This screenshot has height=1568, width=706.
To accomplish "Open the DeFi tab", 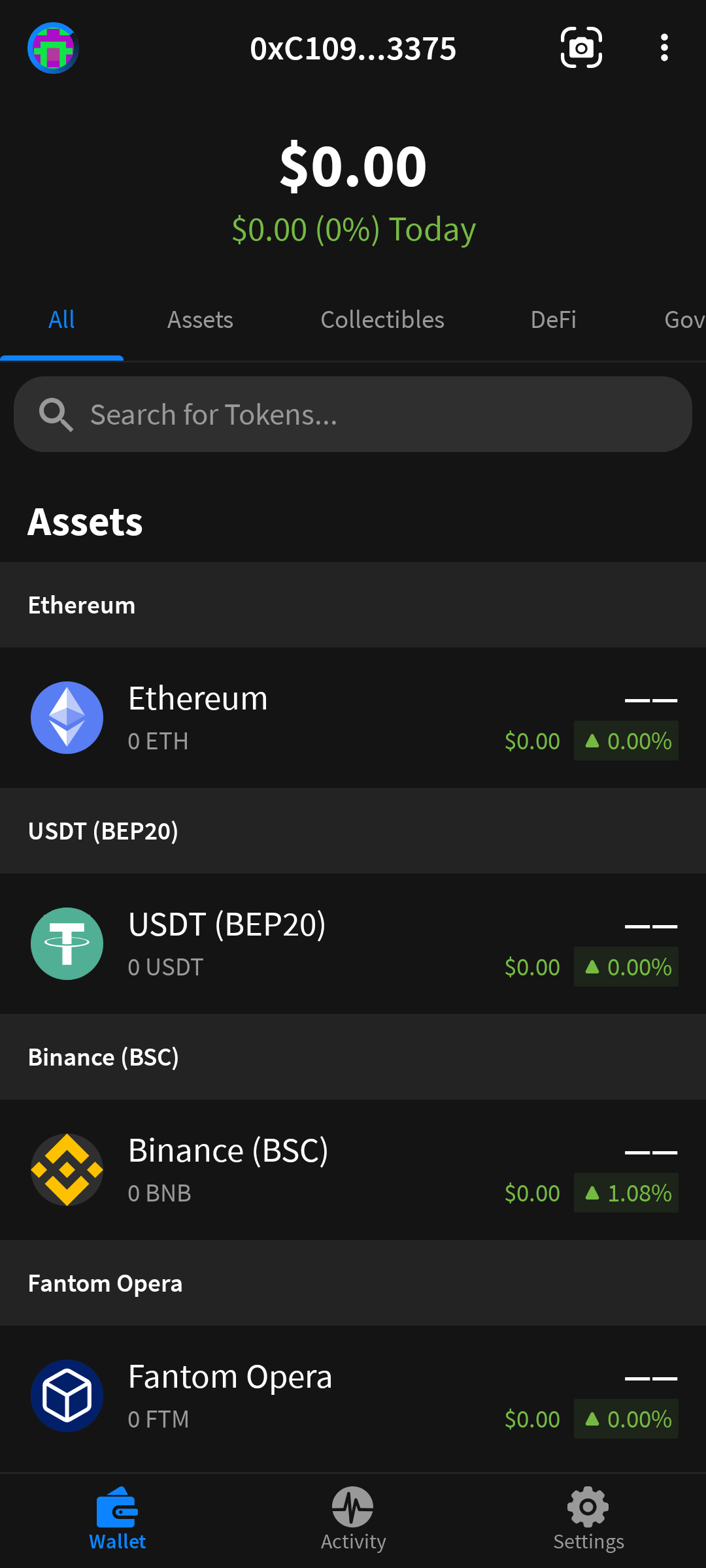I will (x=553, y=319).
